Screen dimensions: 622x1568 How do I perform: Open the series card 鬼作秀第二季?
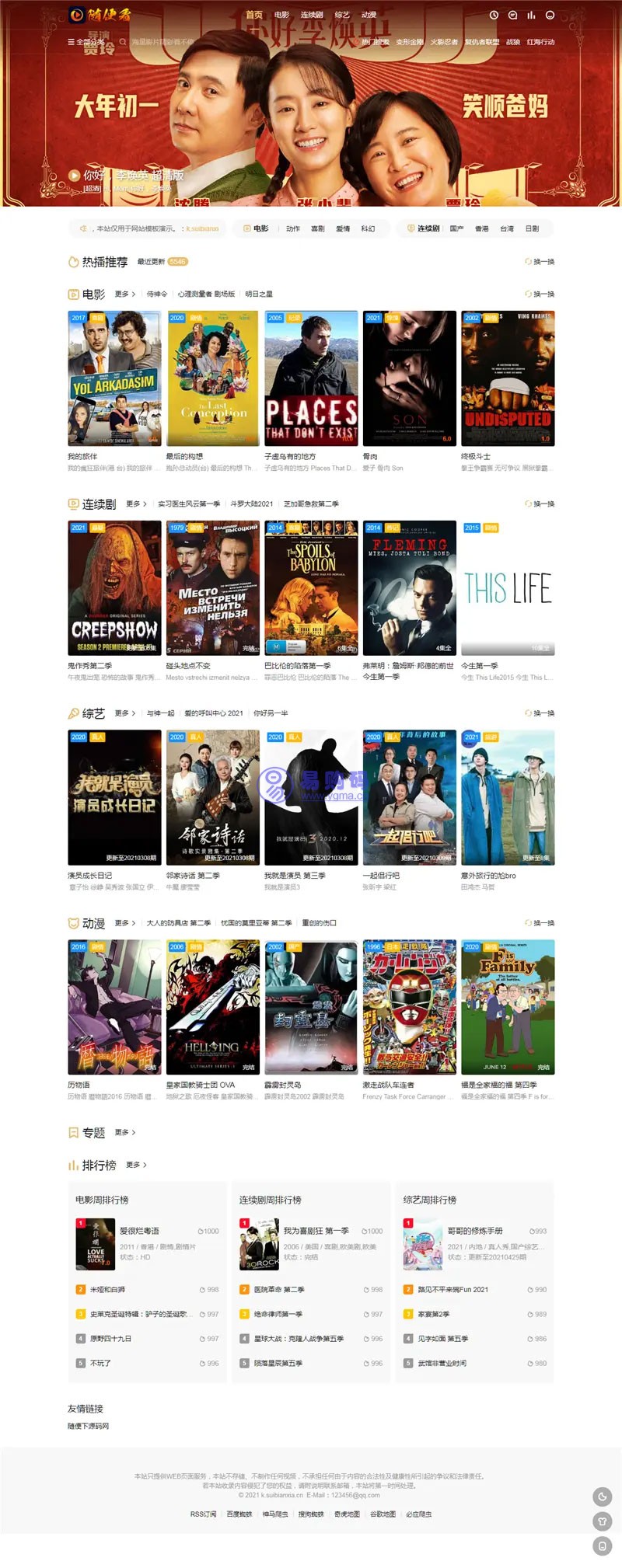click(114, 588)
